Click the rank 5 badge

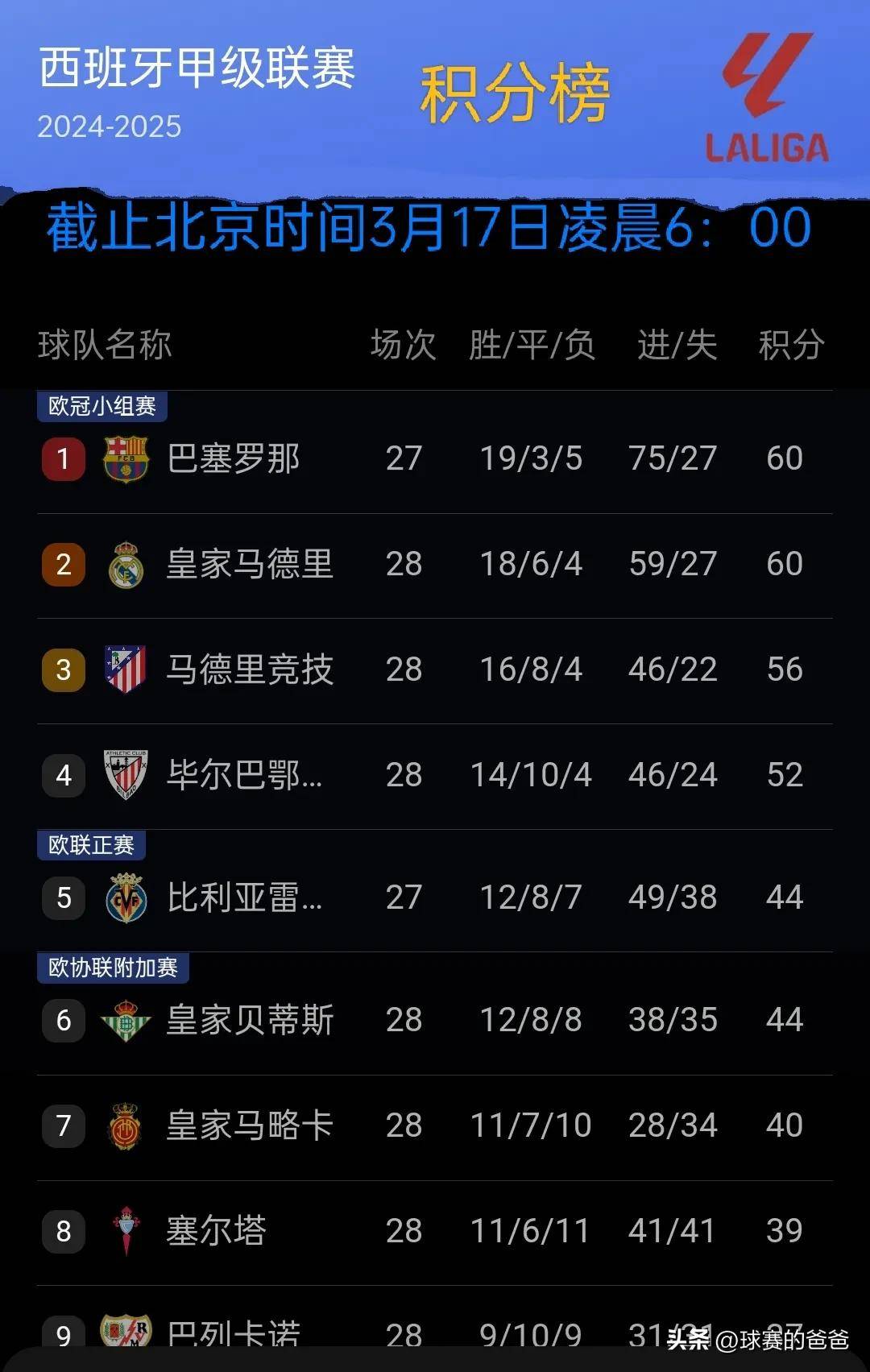click(x=63, y=897)
